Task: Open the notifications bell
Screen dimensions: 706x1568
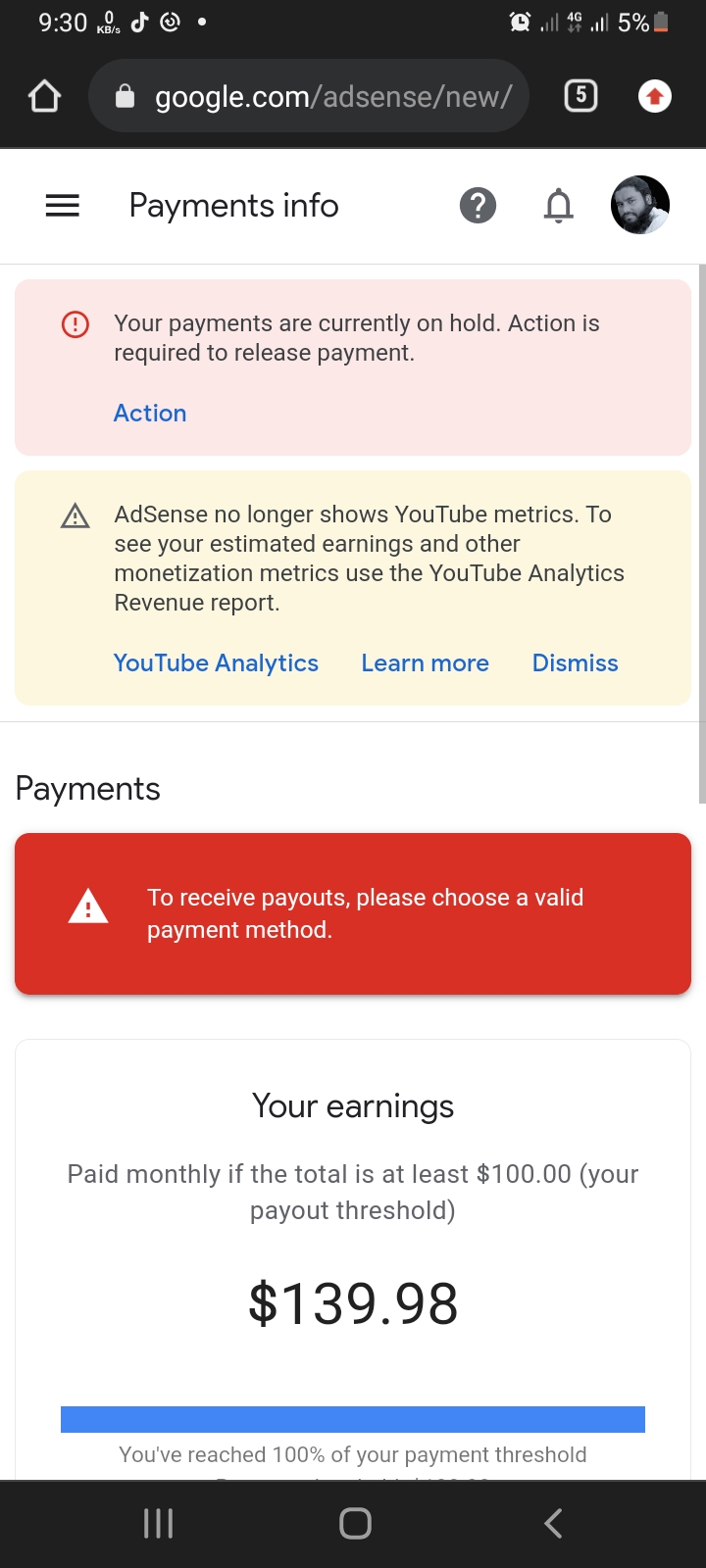Action: (558, 206)
